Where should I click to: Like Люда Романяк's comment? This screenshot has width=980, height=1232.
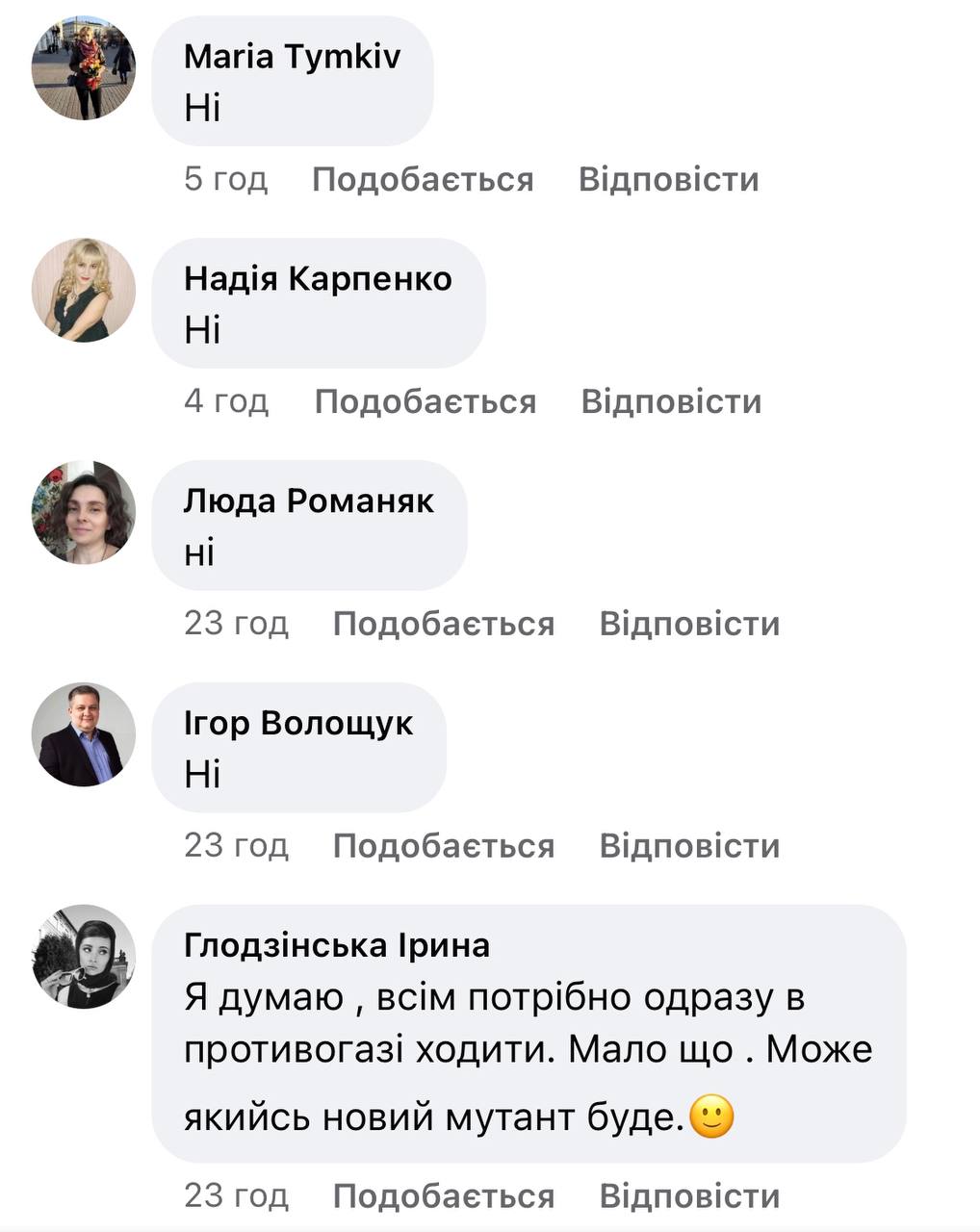tap(443, 625)
